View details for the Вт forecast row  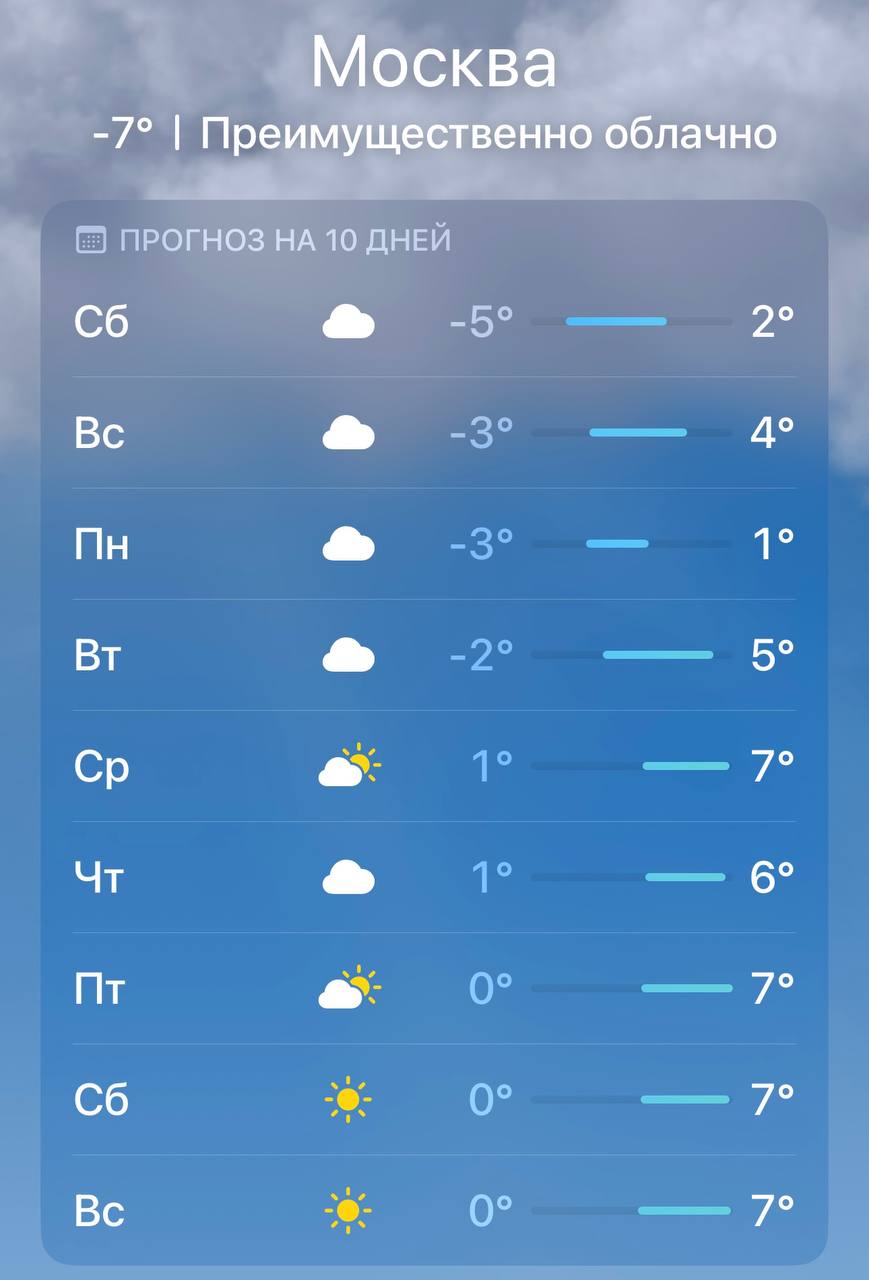[434, 655]
